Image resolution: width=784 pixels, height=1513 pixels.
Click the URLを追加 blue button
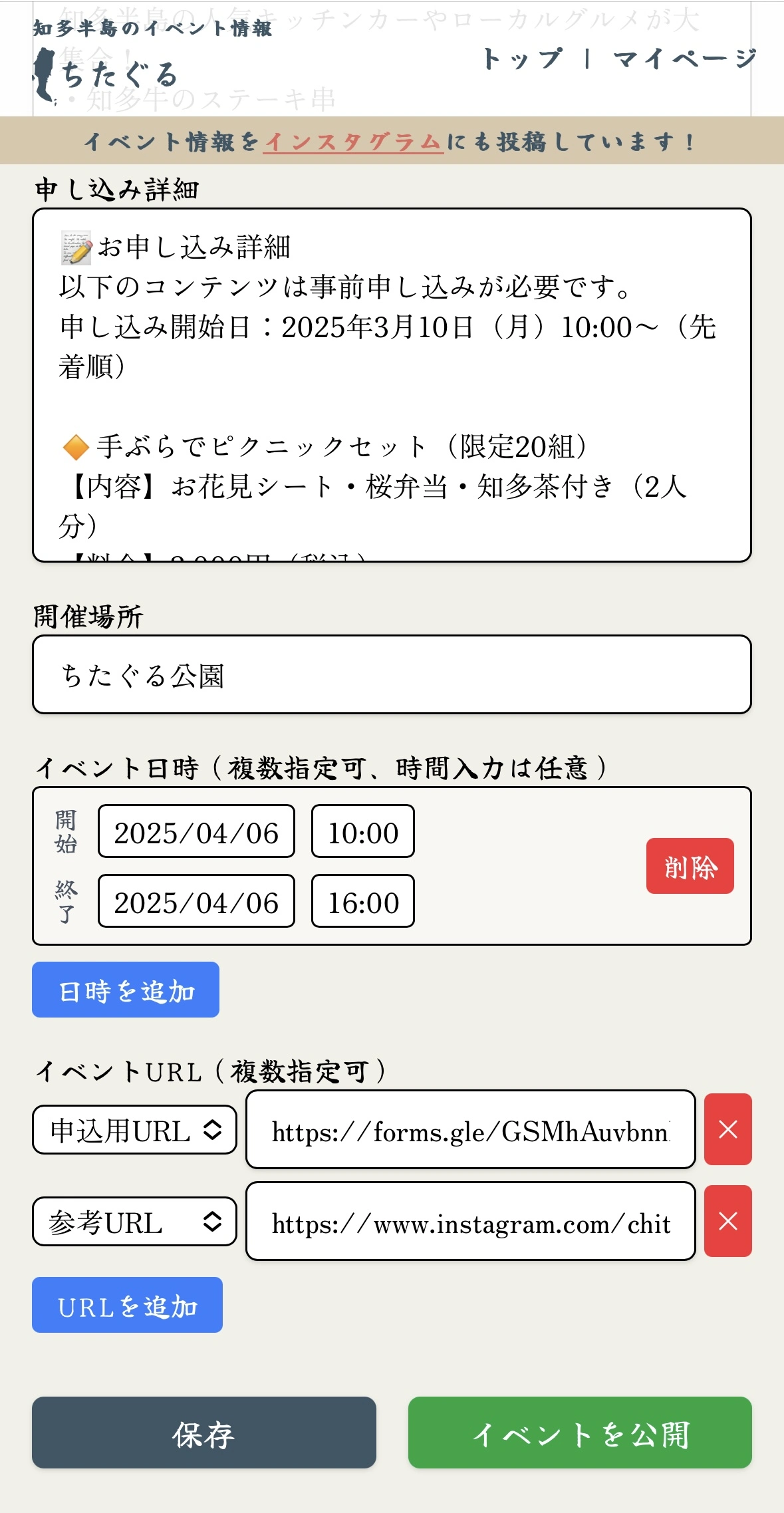(126, 1304)
